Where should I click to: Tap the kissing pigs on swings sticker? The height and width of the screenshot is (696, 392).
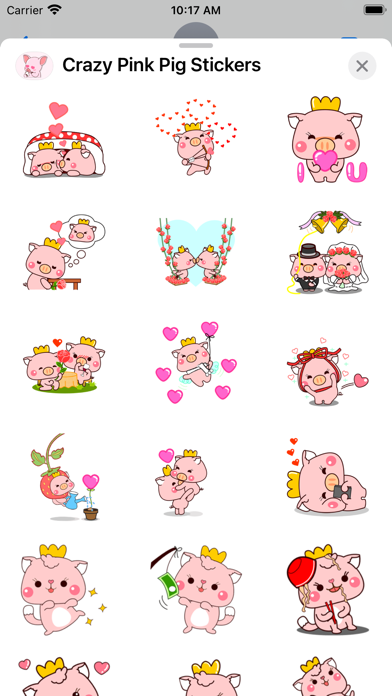click(x=196, y=252)
